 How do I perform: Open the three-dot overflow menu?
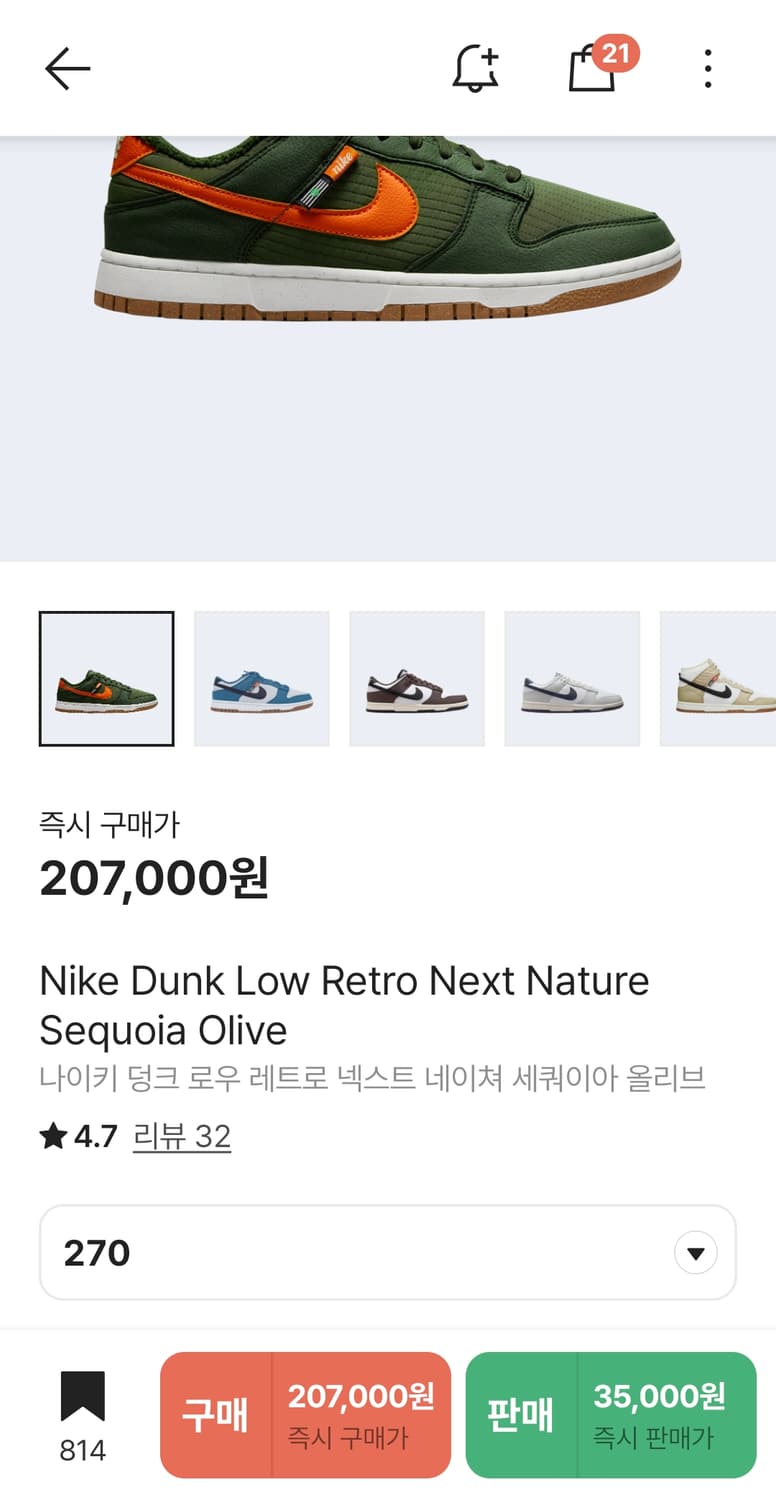tap(707, 68)
